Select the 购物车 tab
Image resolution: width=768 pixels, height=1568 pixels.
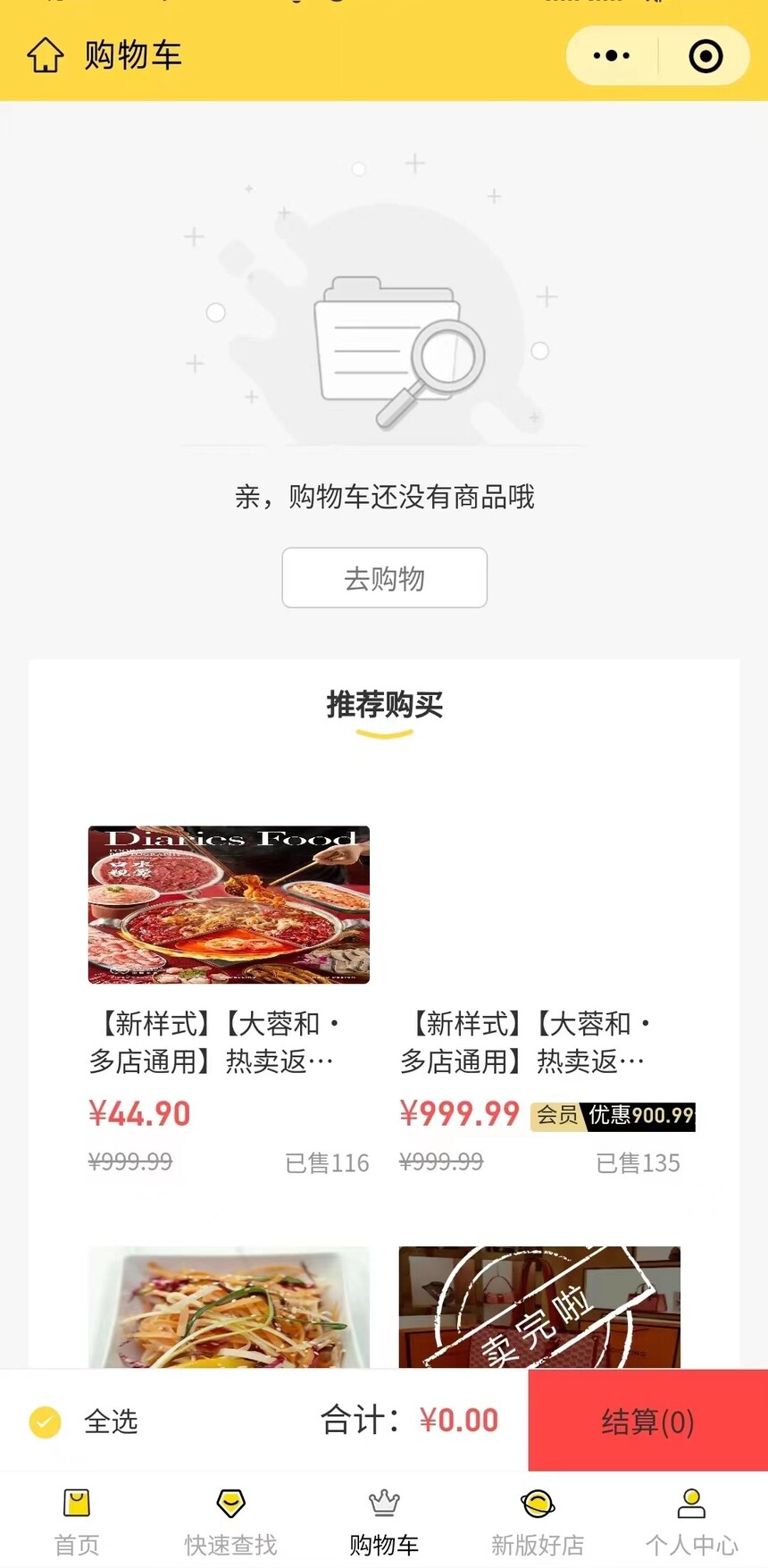(x=384, y=1521)
